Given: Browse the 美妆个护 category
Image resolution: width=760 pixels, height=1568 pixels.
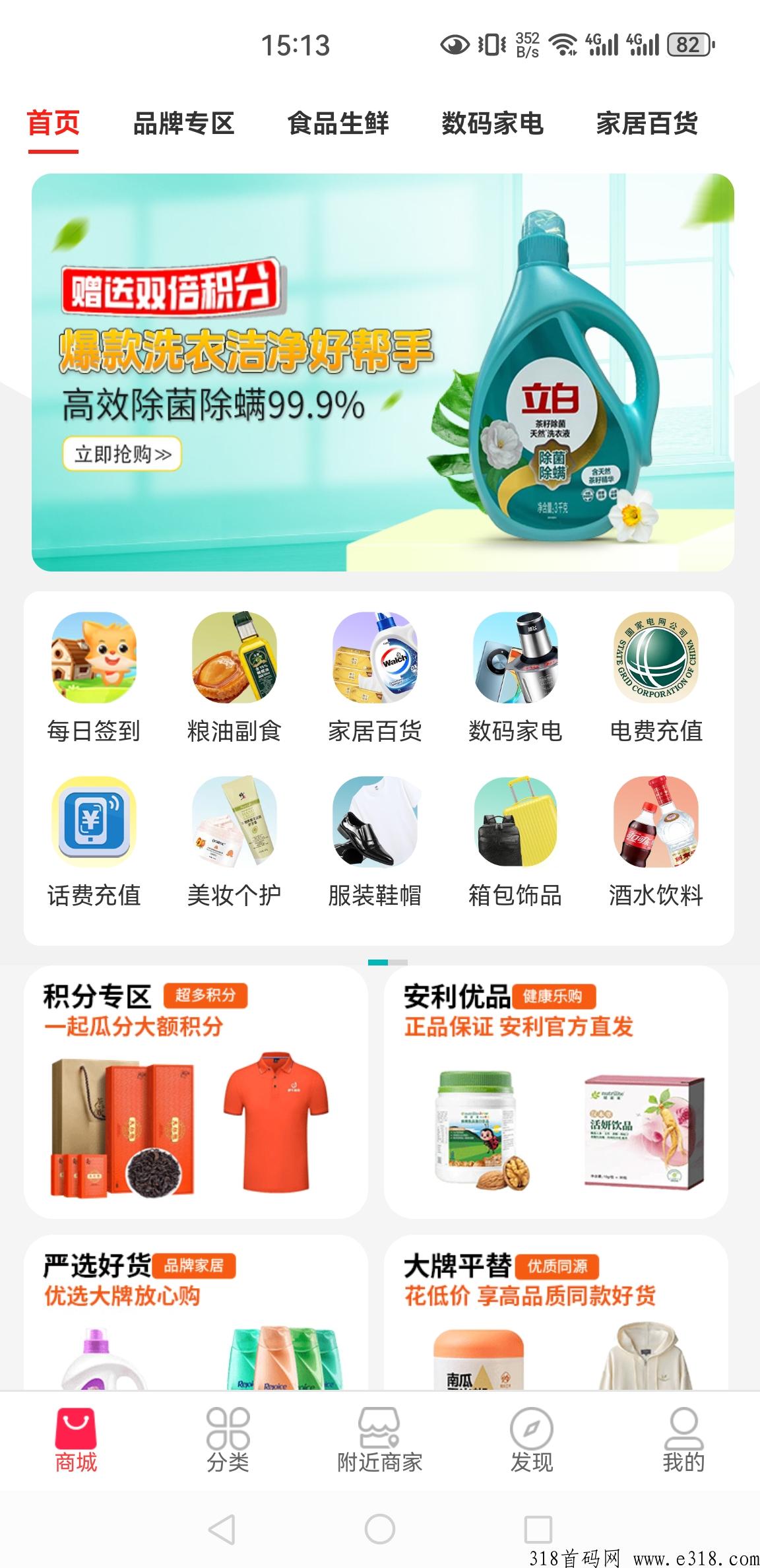Looking at the screenshot, I should pyautogui.click(x=234, y=843).
